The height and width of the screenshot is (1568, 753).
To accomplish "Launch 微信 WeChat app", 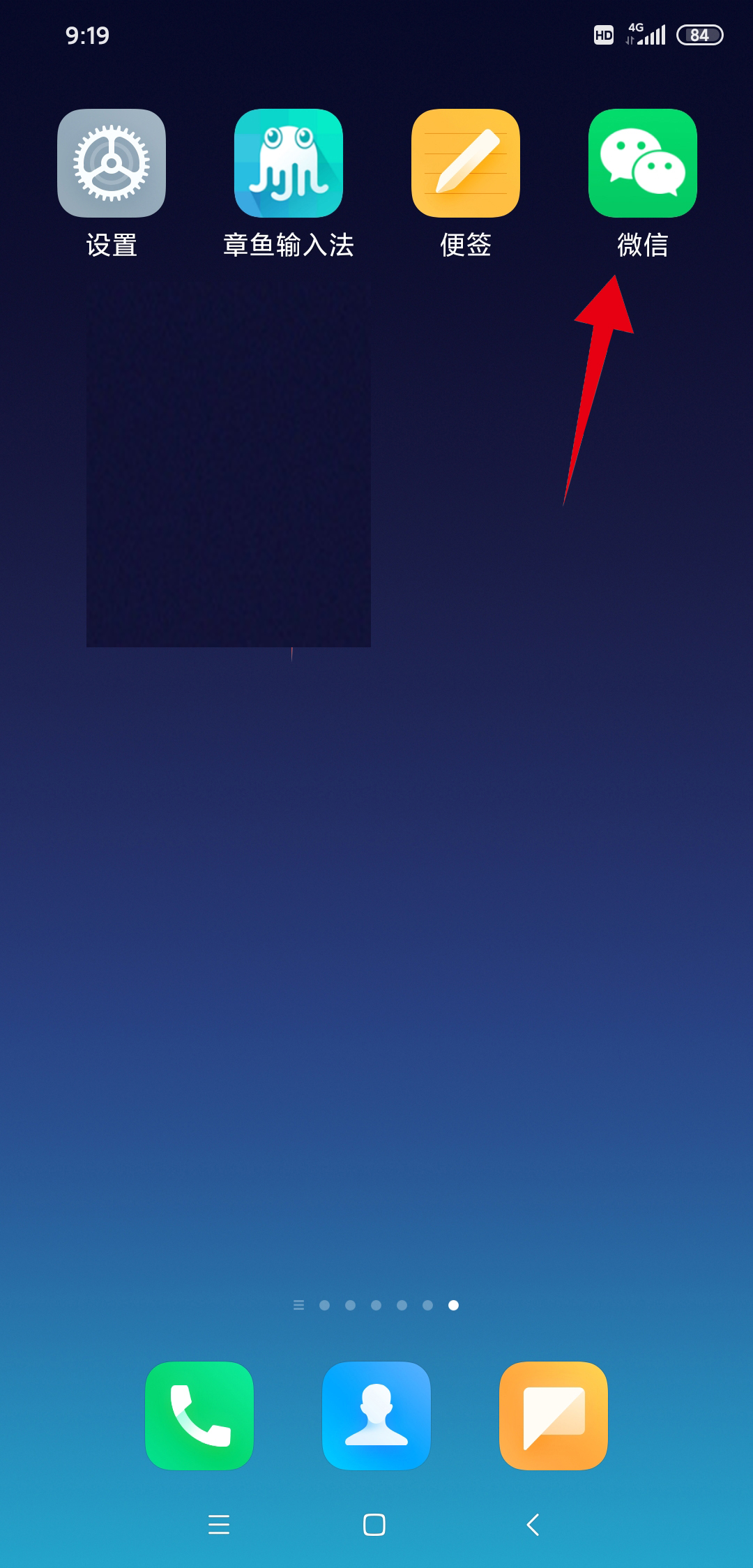I will (643, 163).
